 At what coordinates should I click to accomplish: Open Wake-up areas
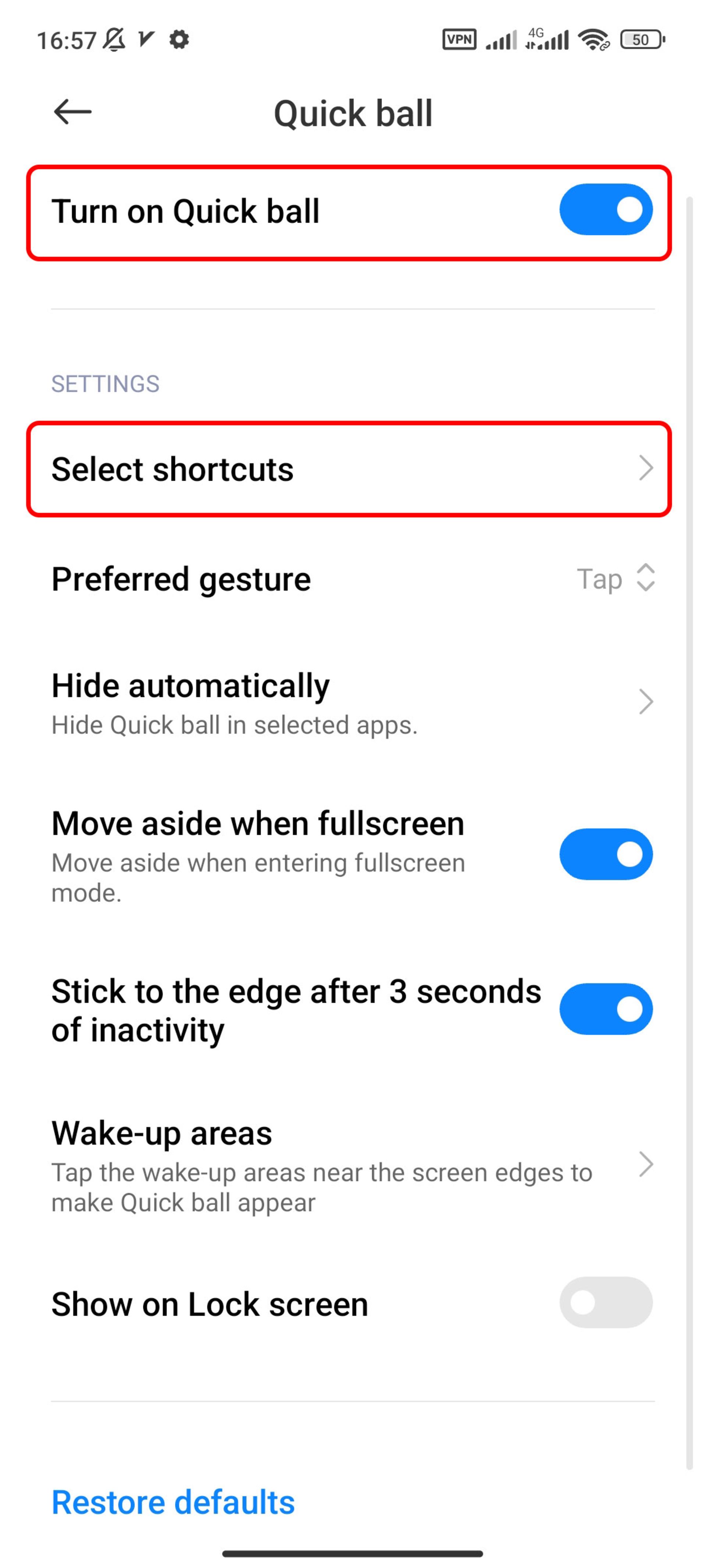click(349, 1165)
